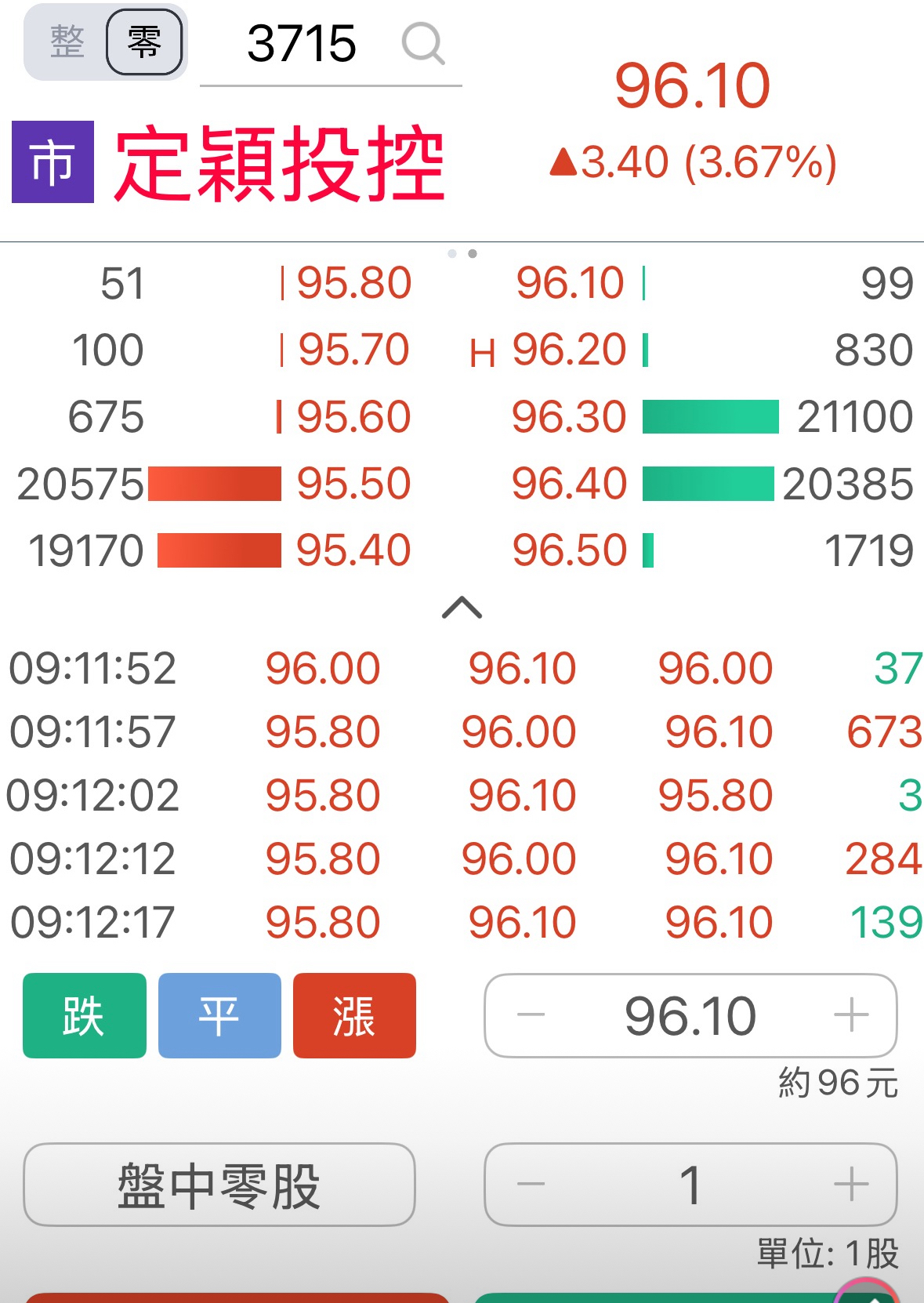Set price to limit-down with 跌
Screen dimensions: 924x1303
85,1015
